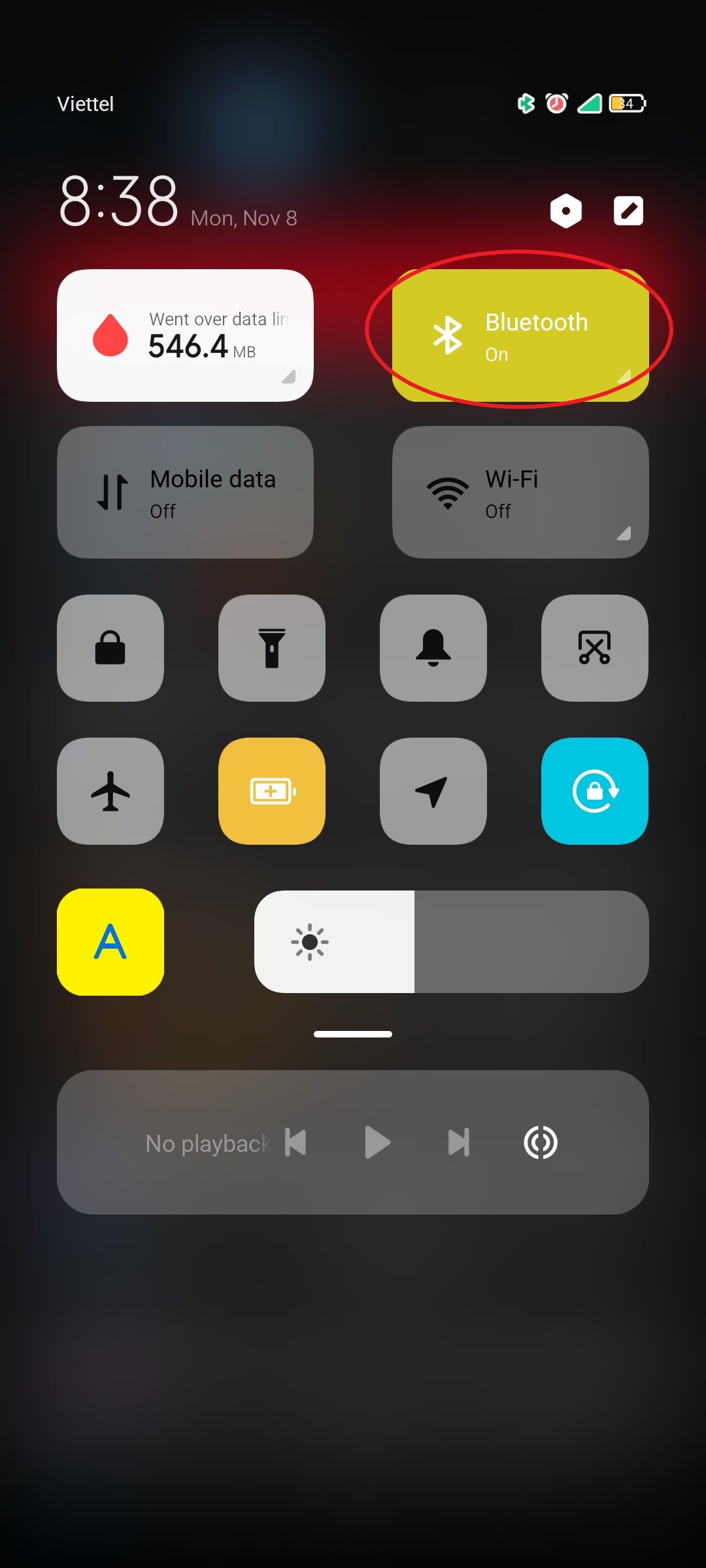The height and width of the screenshot is (1568, 706).
Task: Edit the control center tiles
Action: tap(628, 211)
